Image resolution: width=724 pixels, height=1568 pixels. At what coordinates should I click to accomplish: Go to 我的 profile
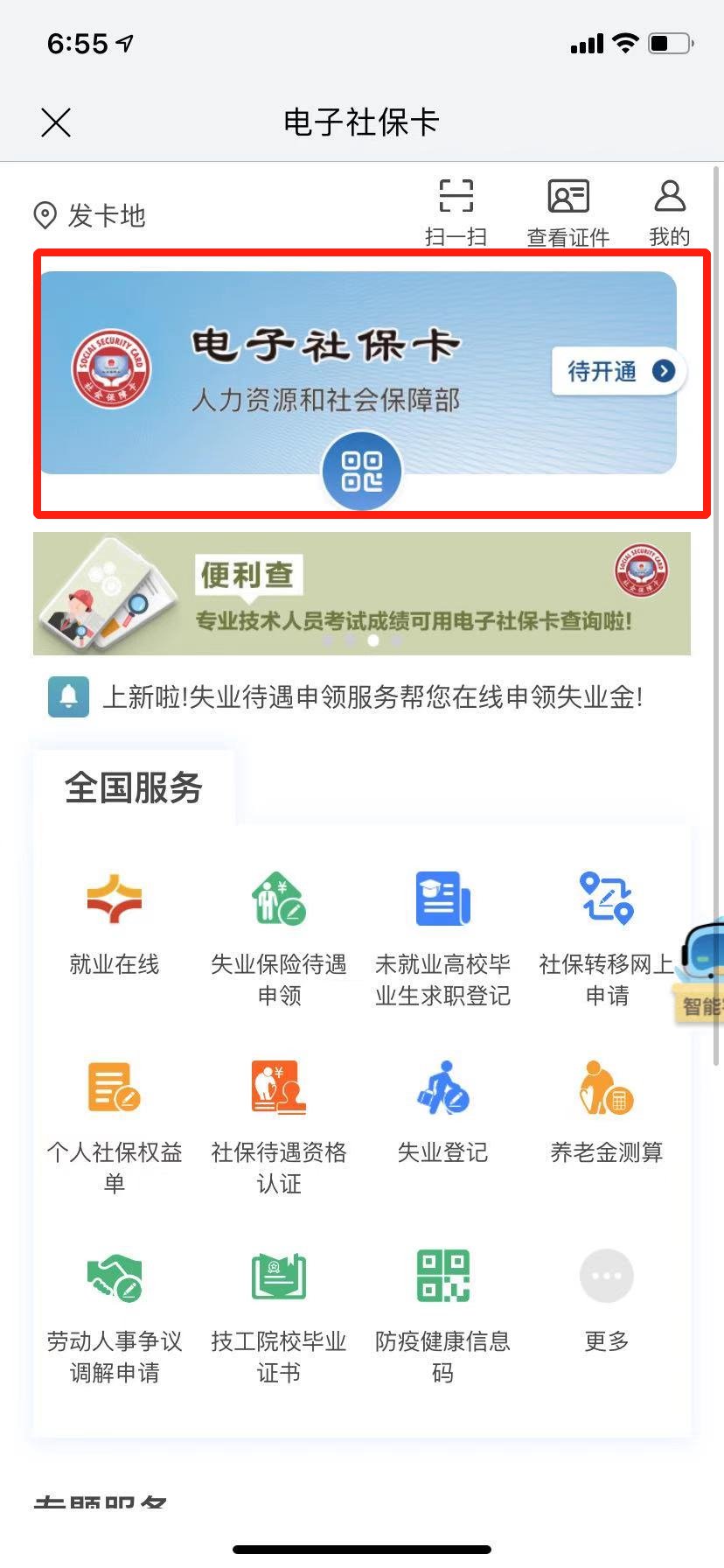coord(669,211)
